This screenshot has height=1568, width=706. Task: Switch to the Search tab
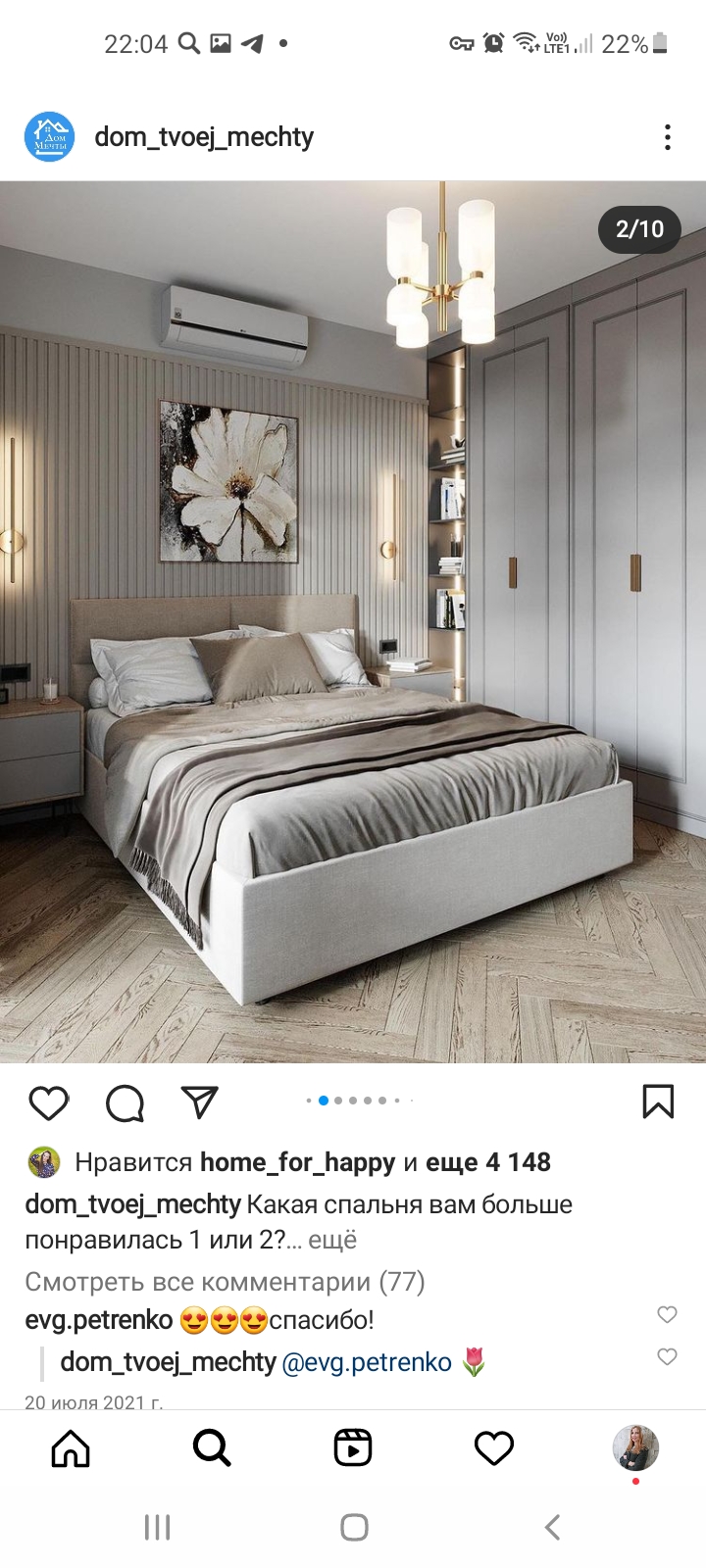tap(212, 1447)
